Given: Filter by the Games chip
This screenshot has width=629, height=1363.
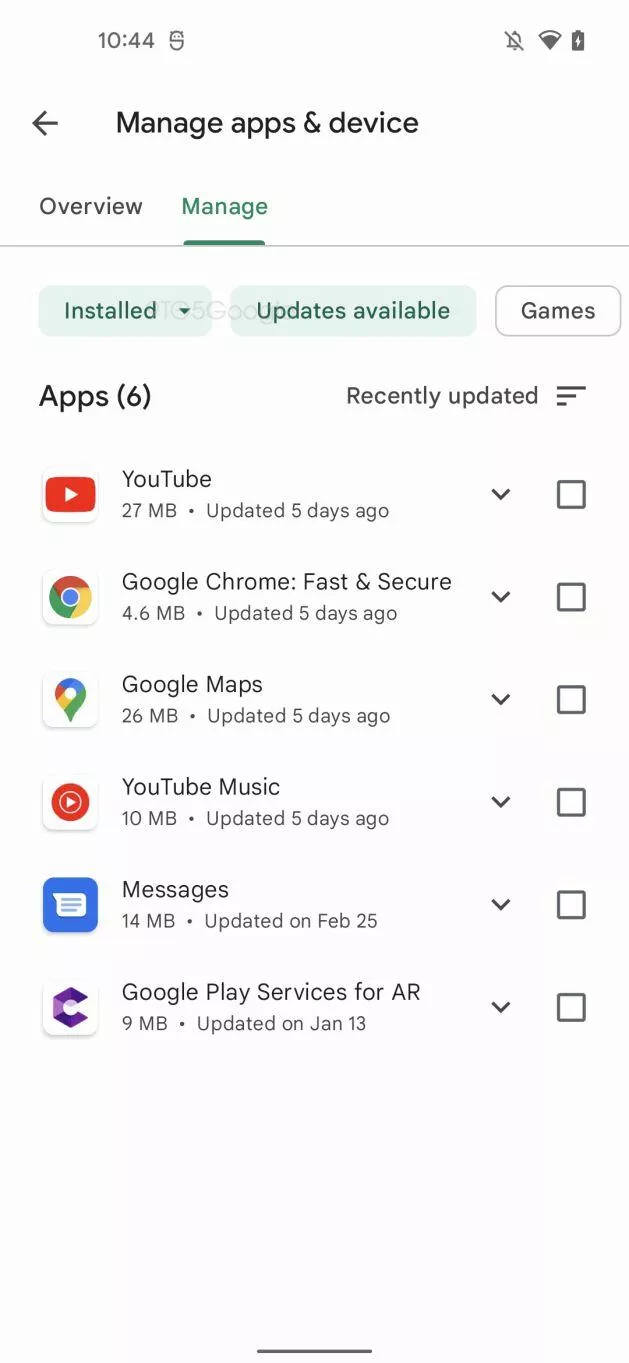Looking at the screenshot, I should [558, 311].
